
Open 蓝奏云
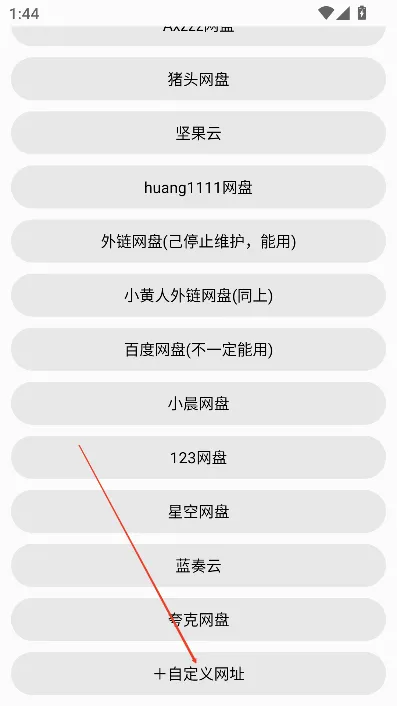[198, 565]
